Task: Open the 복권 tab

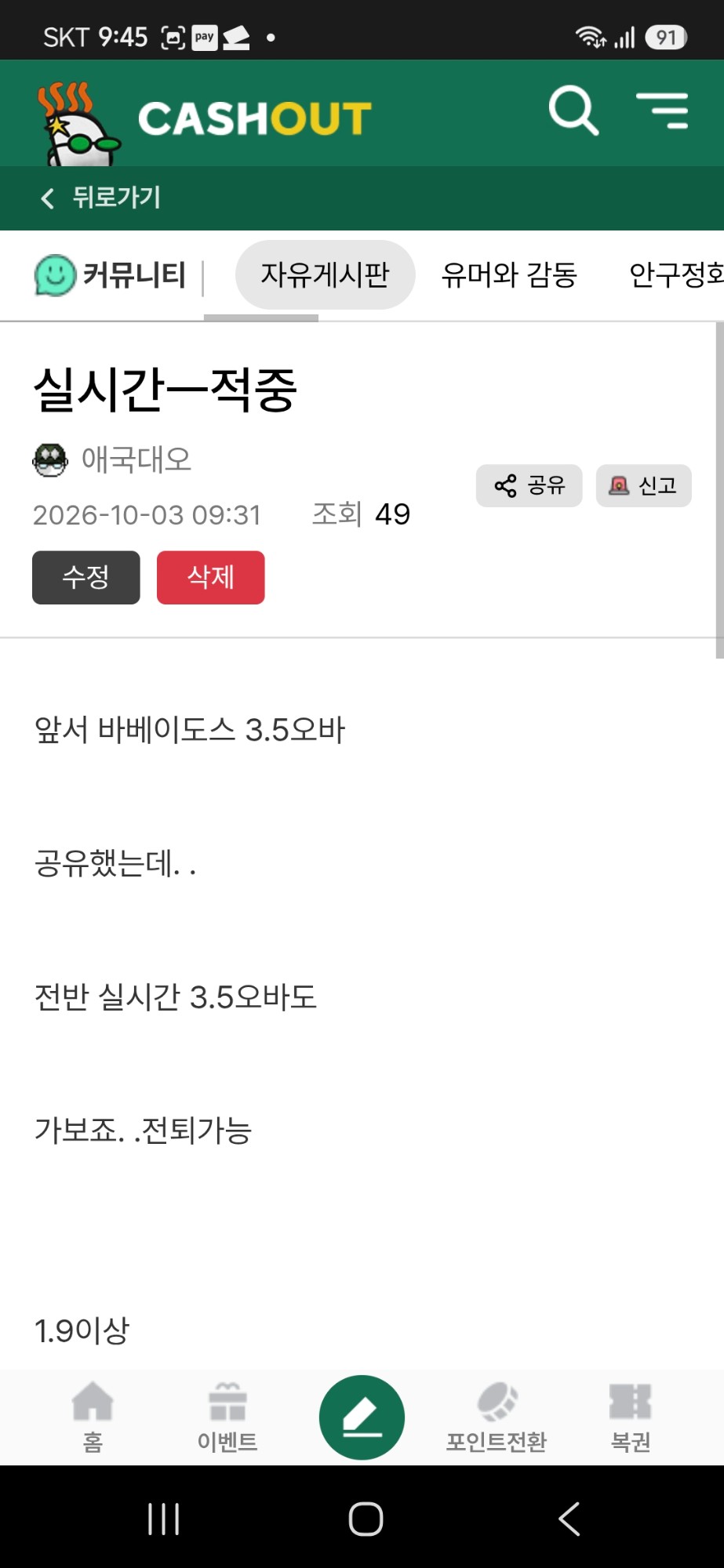Action: (631, 1417)
